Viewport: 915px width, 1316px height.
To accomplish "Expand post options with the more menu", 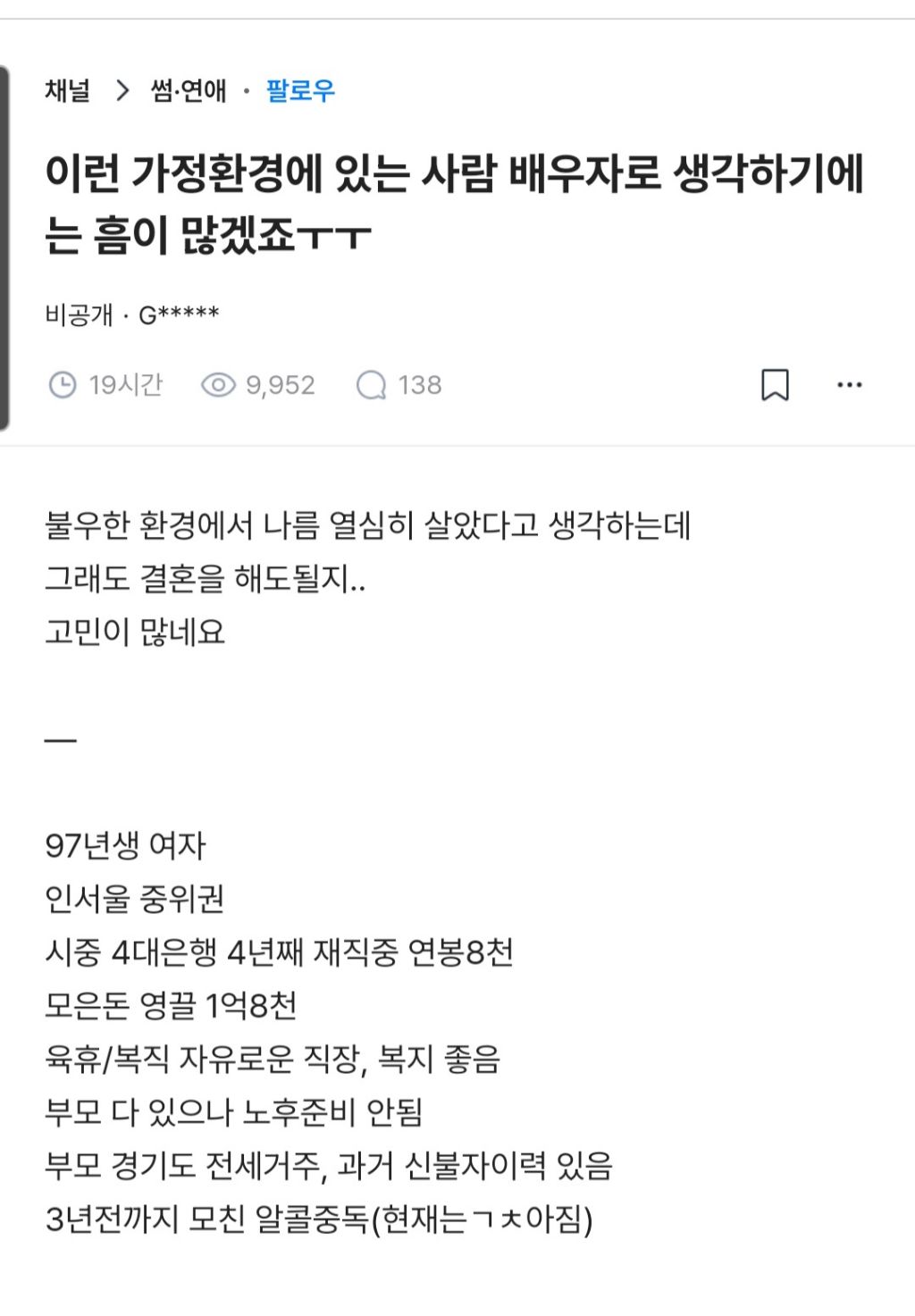I will point(850,384).
